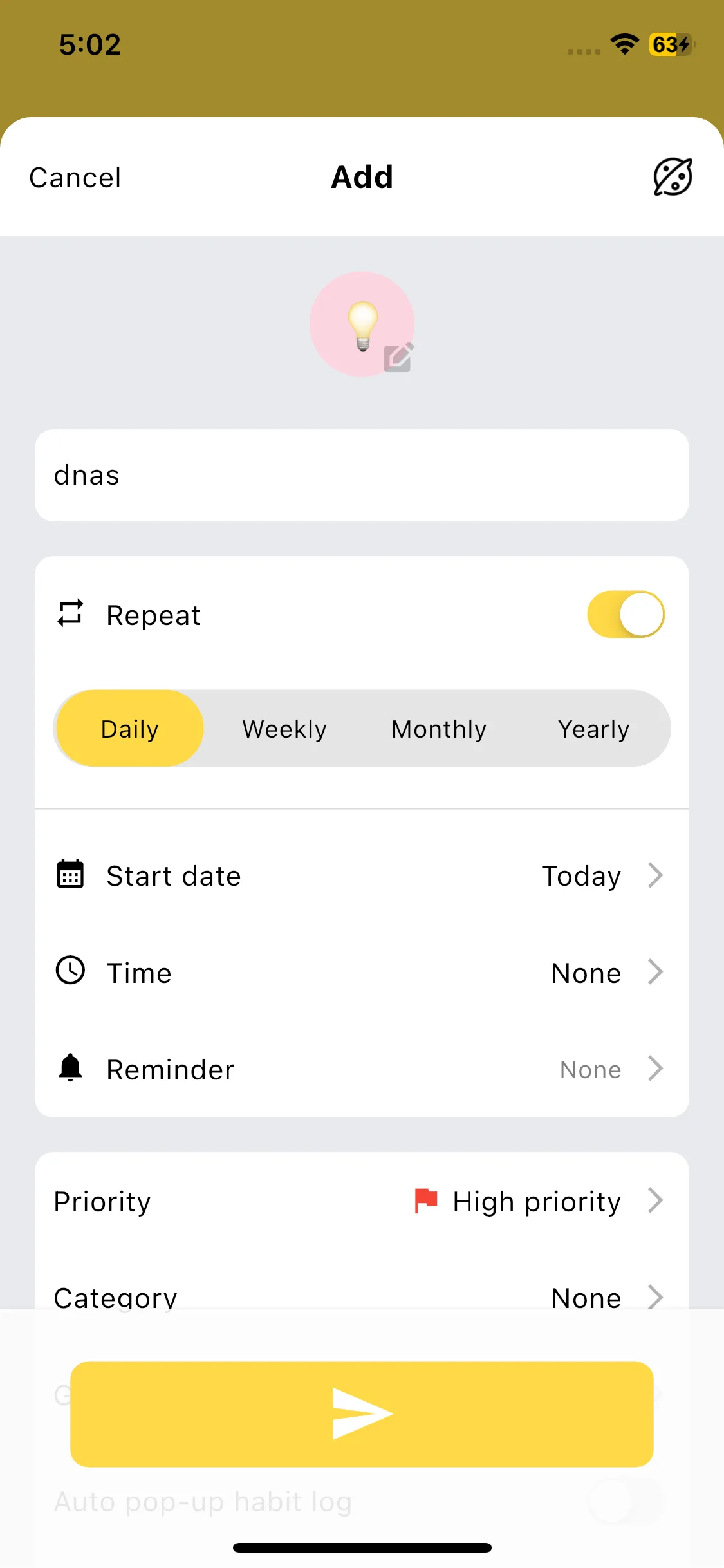The image size is (724, 1568).
Task: Set repeat to Yearly
Action: [x=593, y=729]
